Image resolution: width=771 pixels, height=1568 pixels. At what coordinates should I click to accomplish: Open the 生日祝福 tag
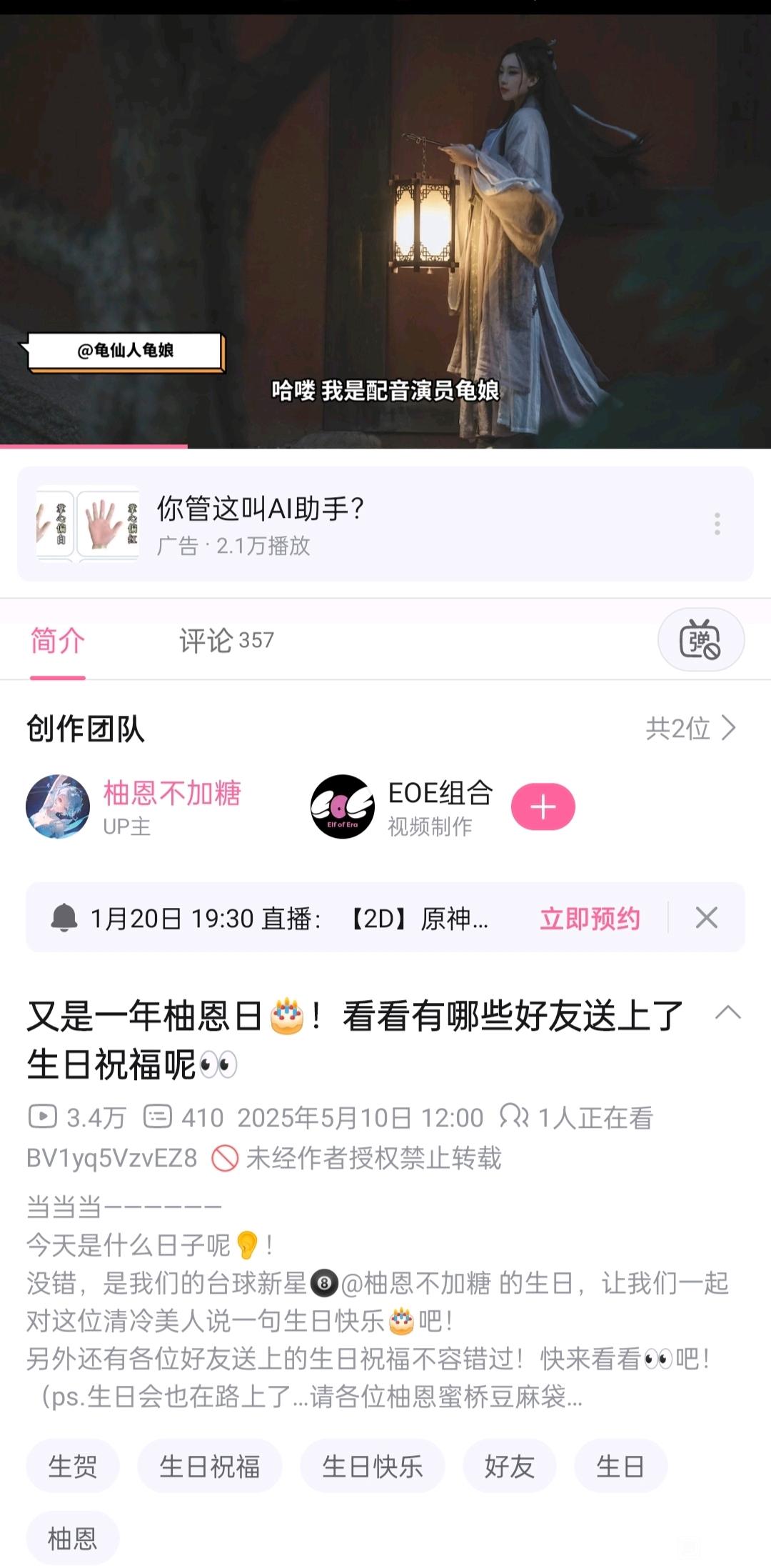209,1467
